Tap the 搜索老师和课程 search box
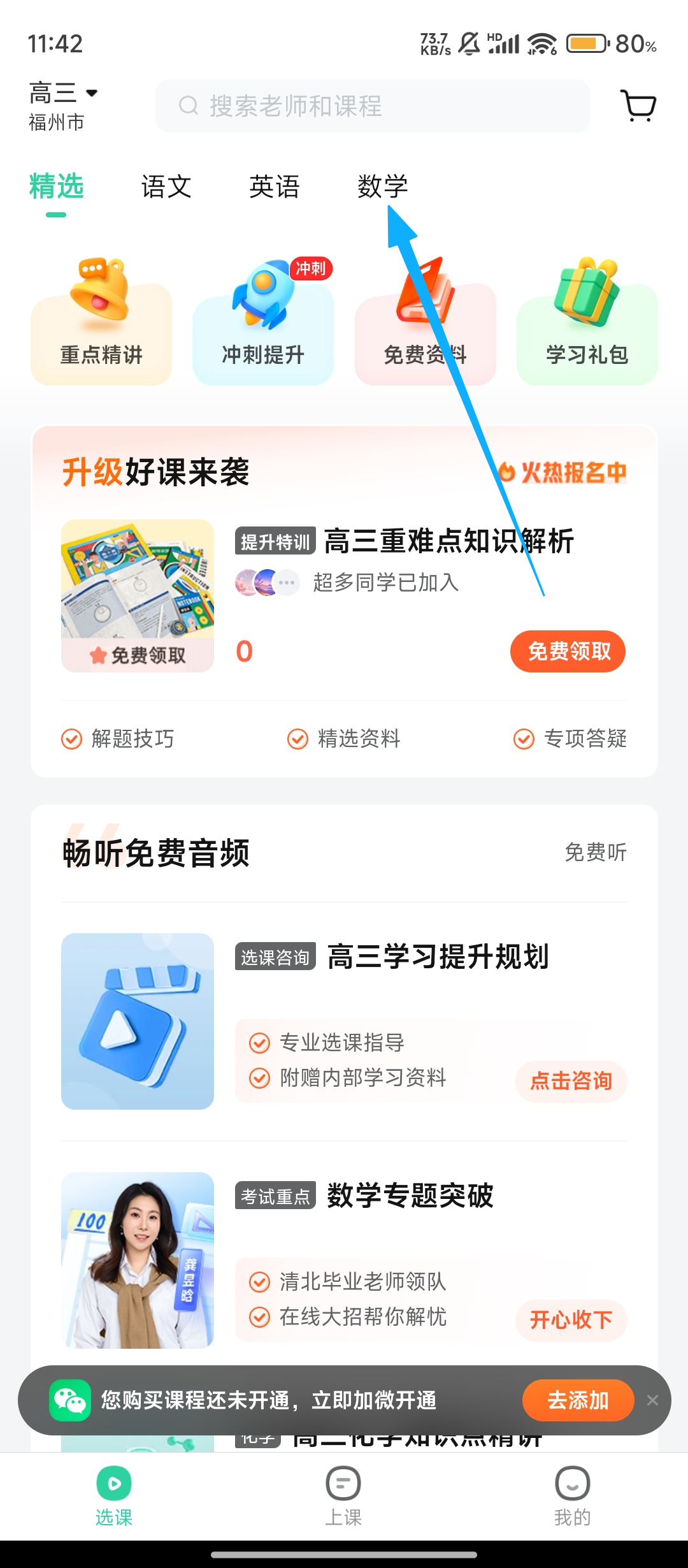Screen dimensions: 688x1568 [372, 106]
